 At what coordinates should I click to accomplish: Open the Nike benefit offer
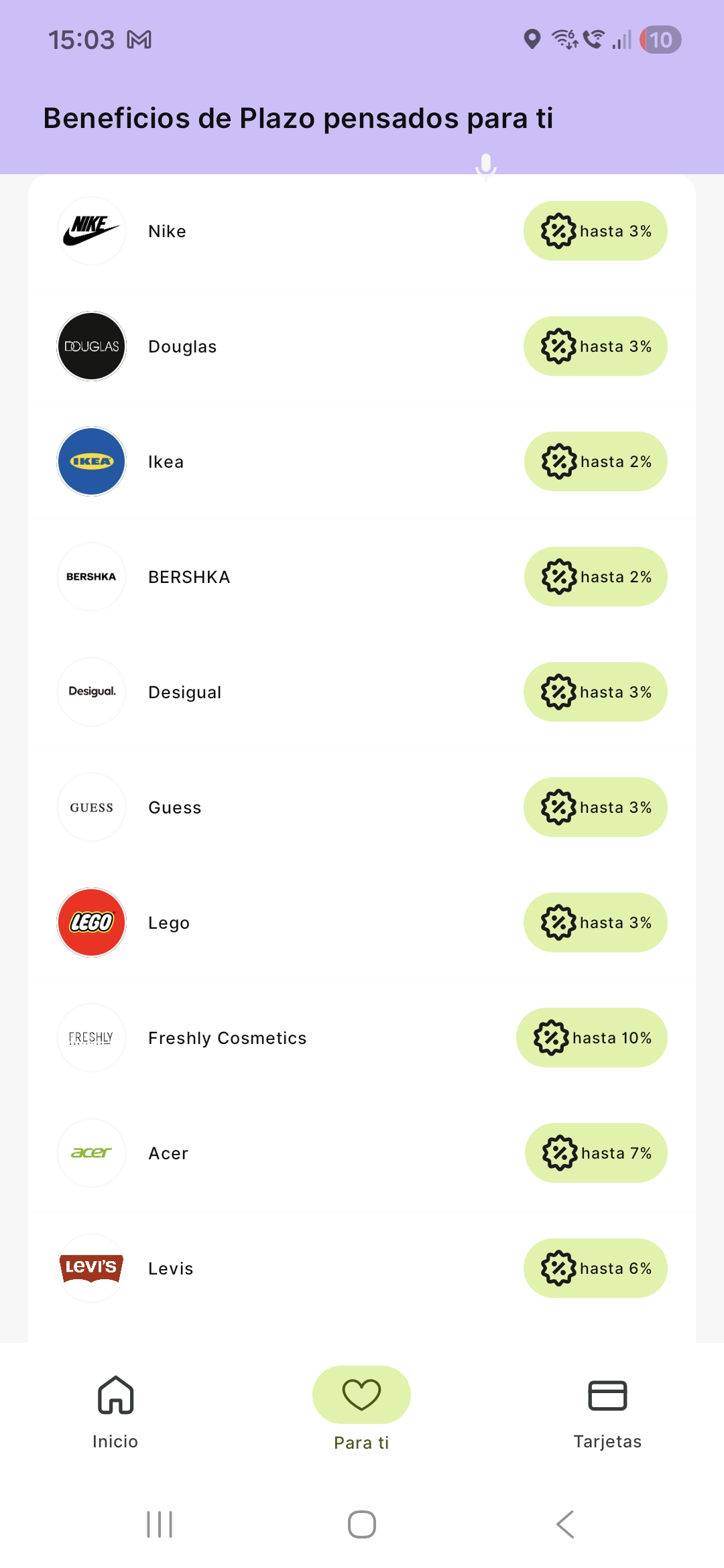pos(362,231)
